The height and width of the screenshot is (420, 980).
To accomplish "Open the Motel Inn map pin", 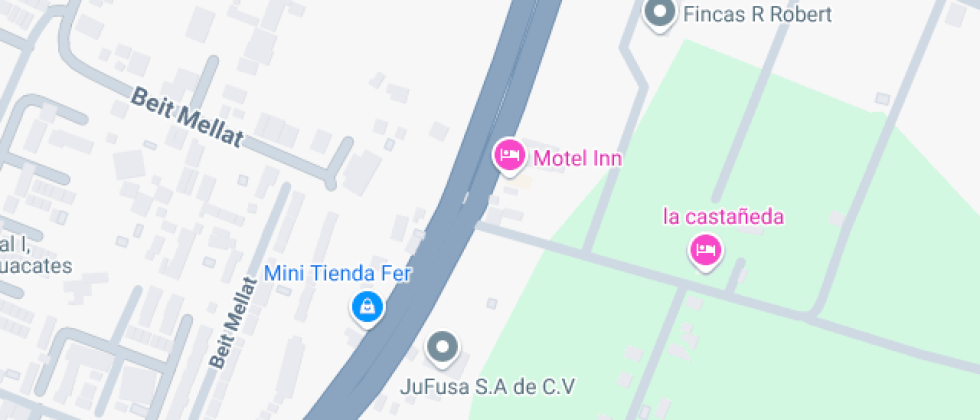I will point(509,156).
